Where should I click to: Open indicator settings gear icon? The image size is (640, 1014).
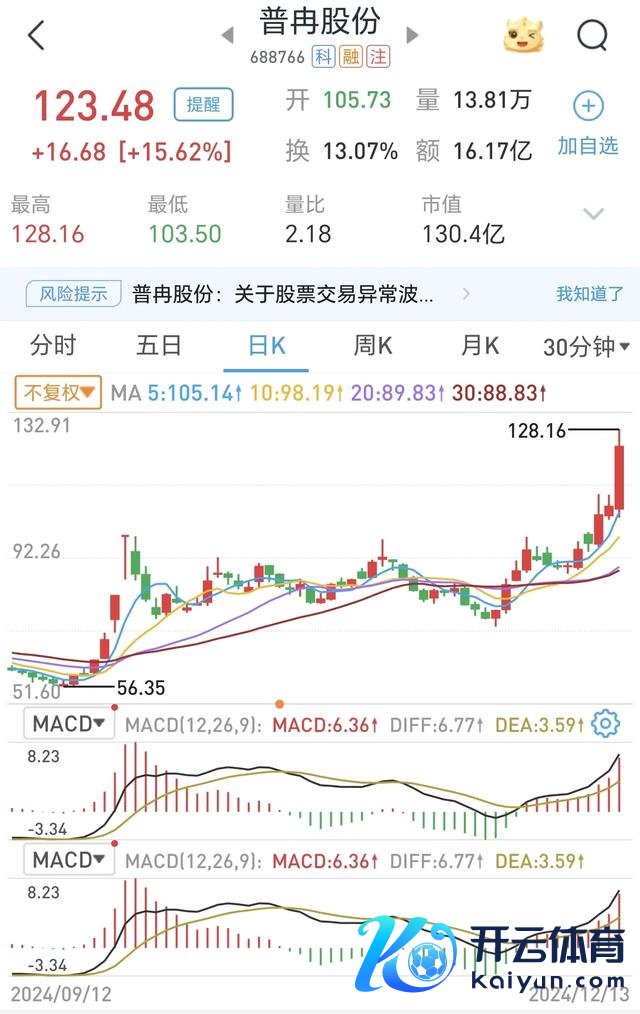click(x=606, y=723)
